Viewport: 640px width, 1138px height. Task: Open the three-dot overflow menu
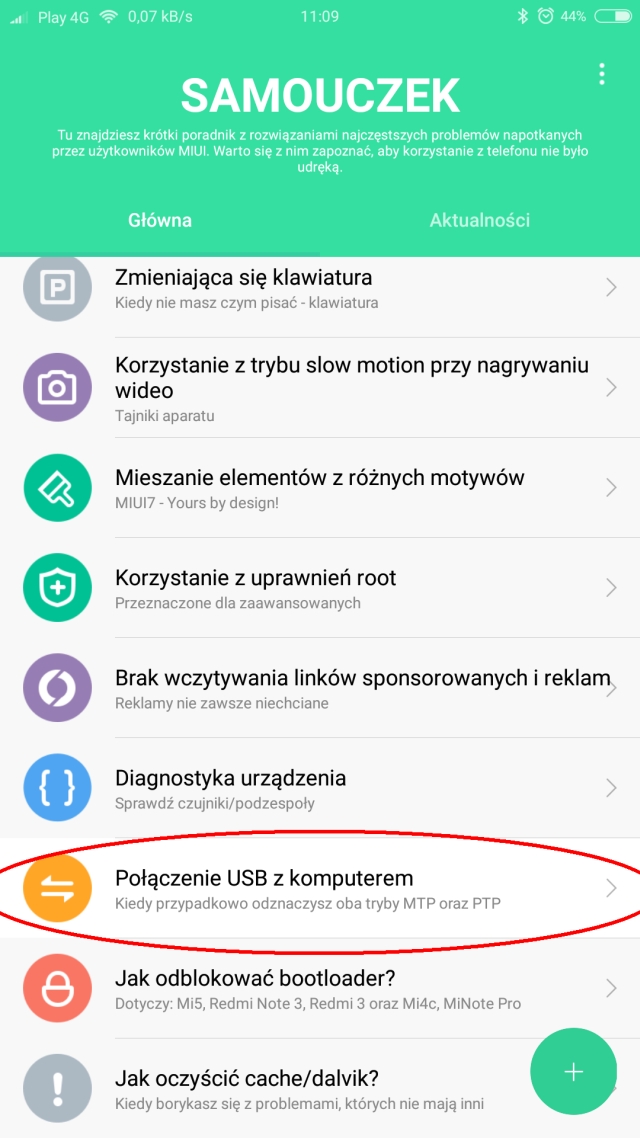601,74
